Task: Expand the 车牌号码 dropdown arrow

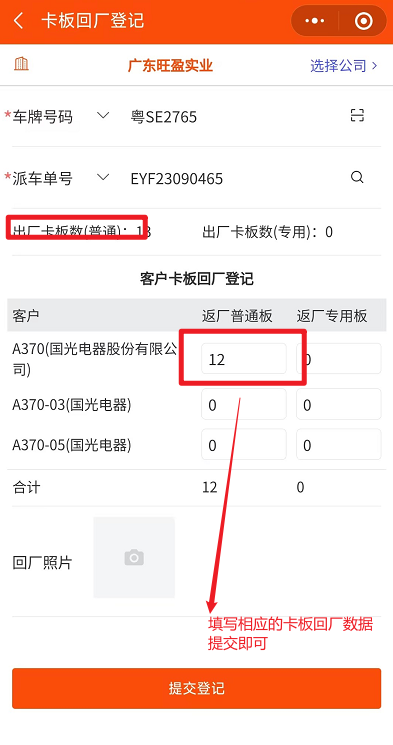Action: [103, 115]
